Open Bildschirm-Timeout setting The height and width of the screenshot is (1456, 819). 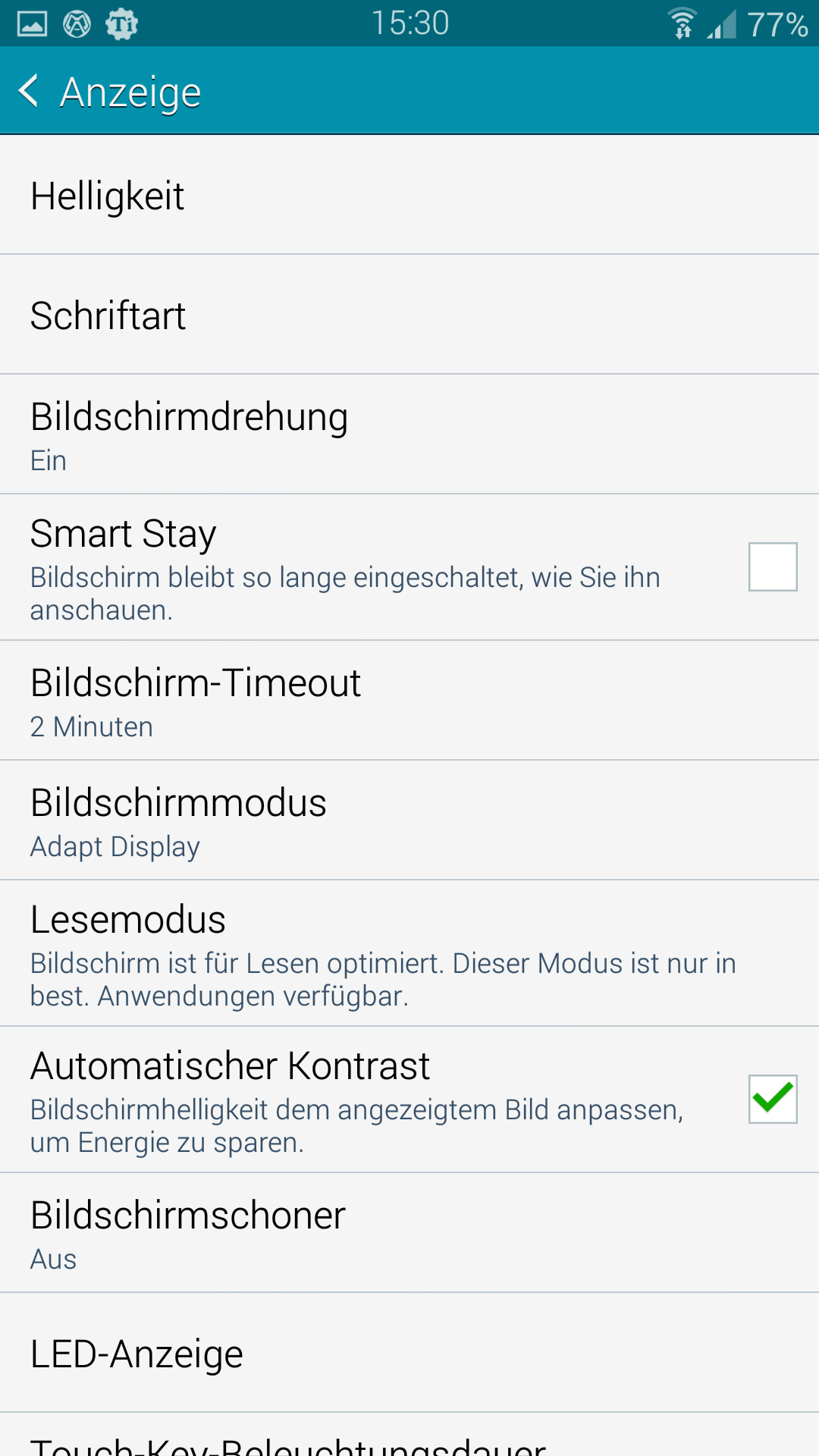(409, 701)
